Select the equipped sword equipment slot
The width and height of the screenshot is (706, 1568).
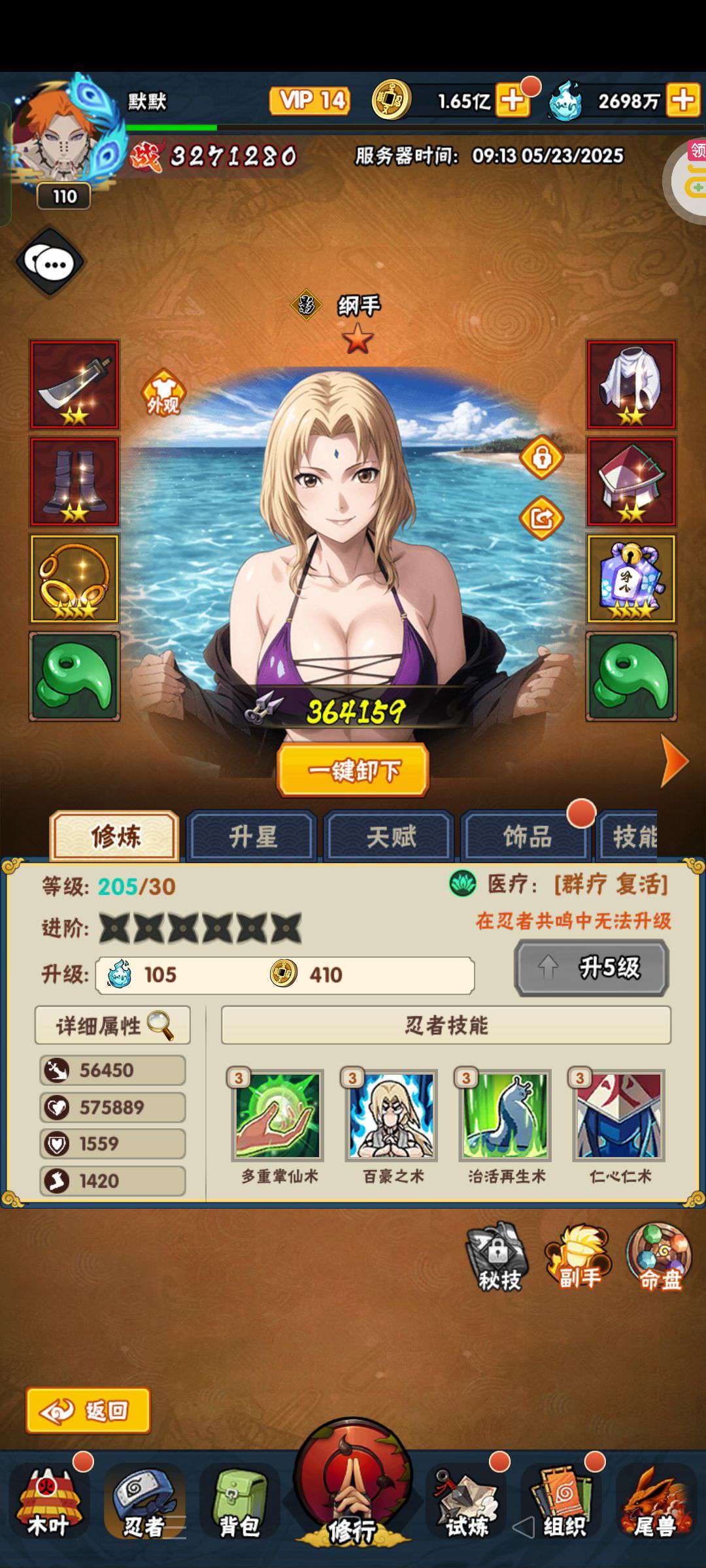pos(75,385)
